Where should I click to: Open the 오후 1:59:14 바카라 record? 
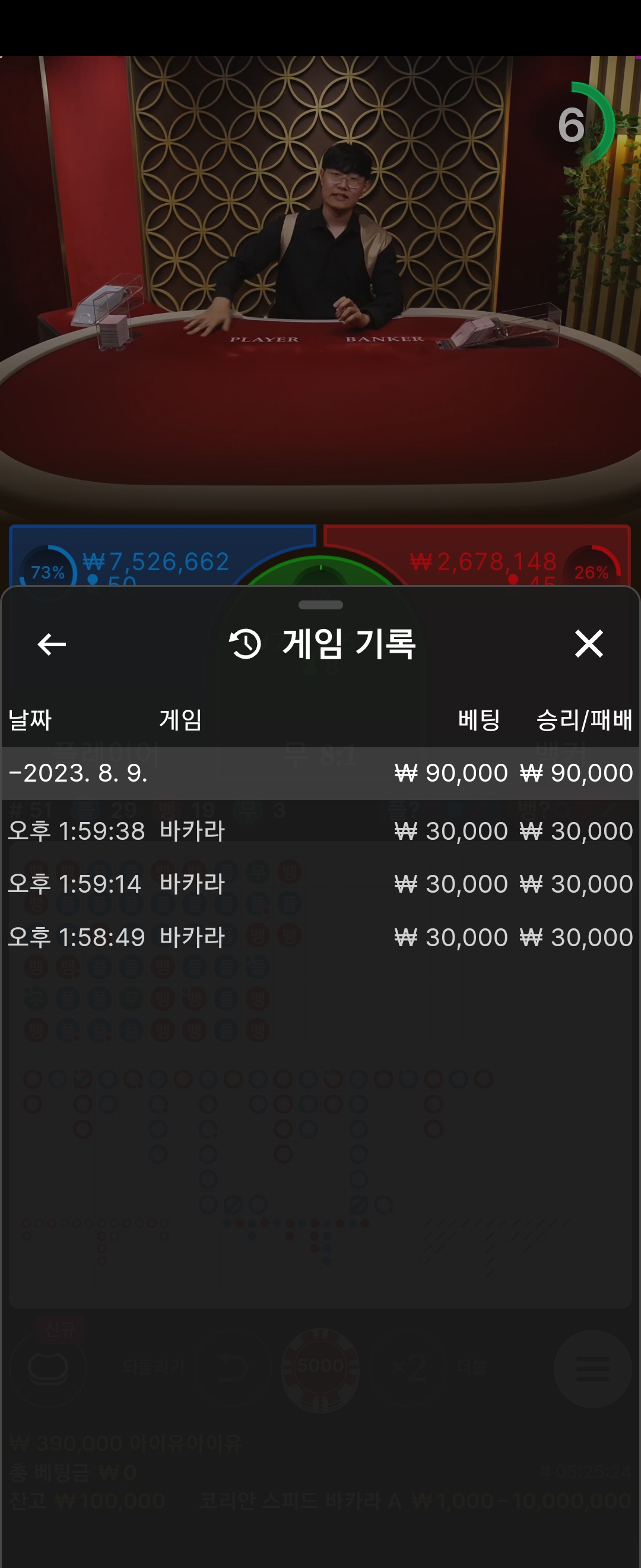pyautogui.click(x=320, y=884)
